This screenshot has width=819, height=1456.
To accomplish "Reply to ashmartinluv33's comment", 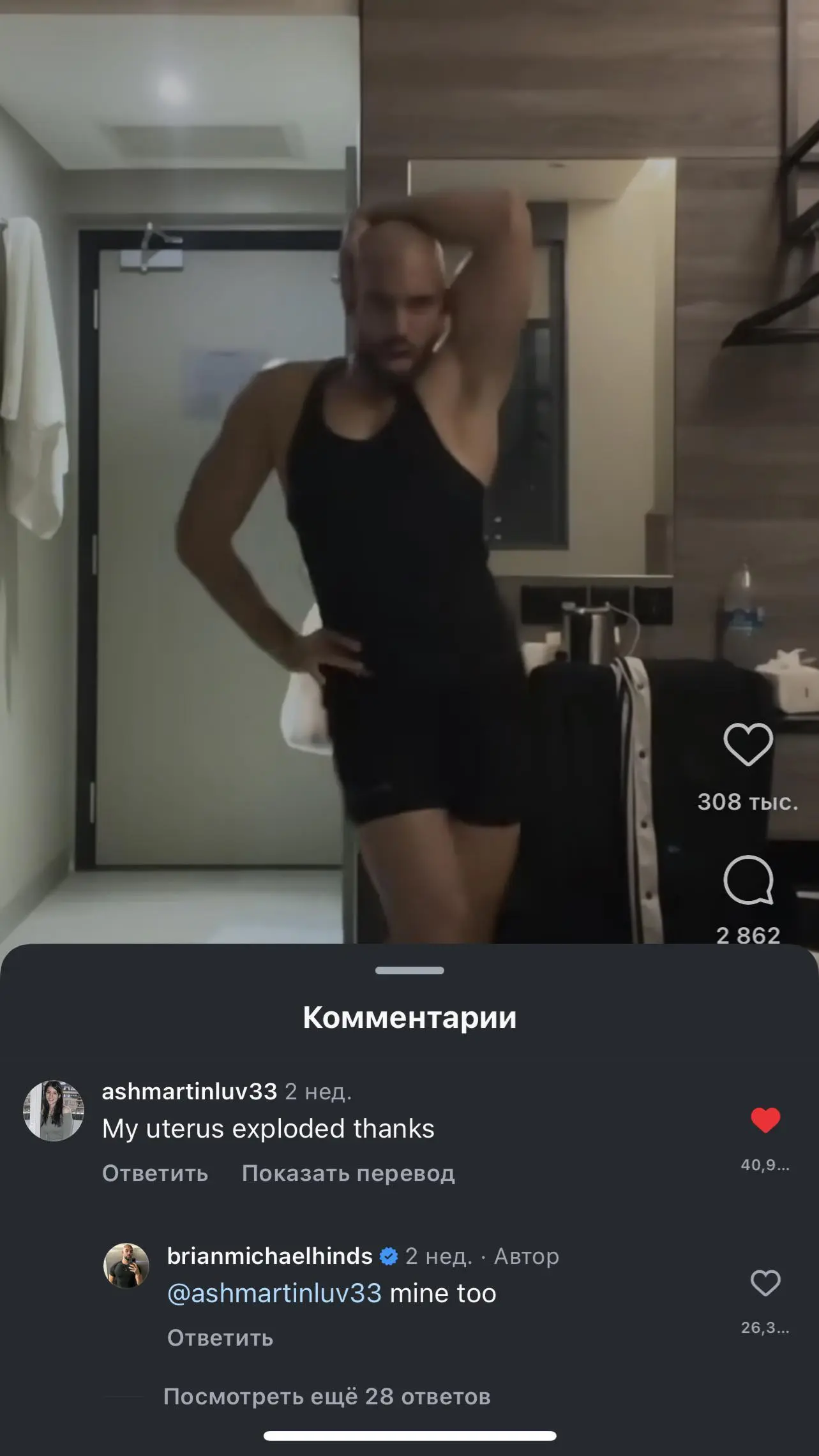I will pos(155,1173).
